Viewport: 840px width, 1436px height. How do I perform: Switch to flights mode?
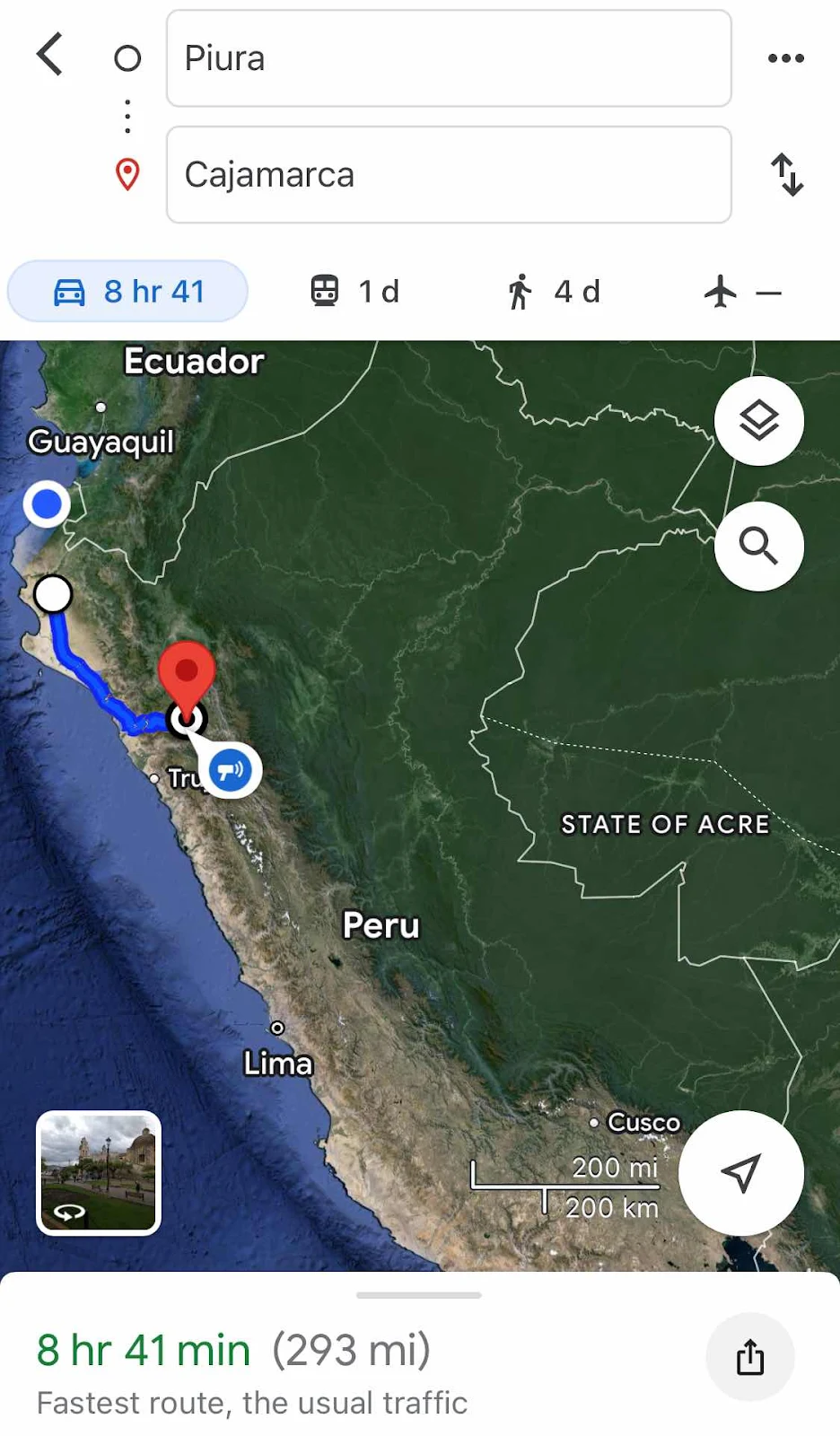pyautogui.click(x=741, y=292)
